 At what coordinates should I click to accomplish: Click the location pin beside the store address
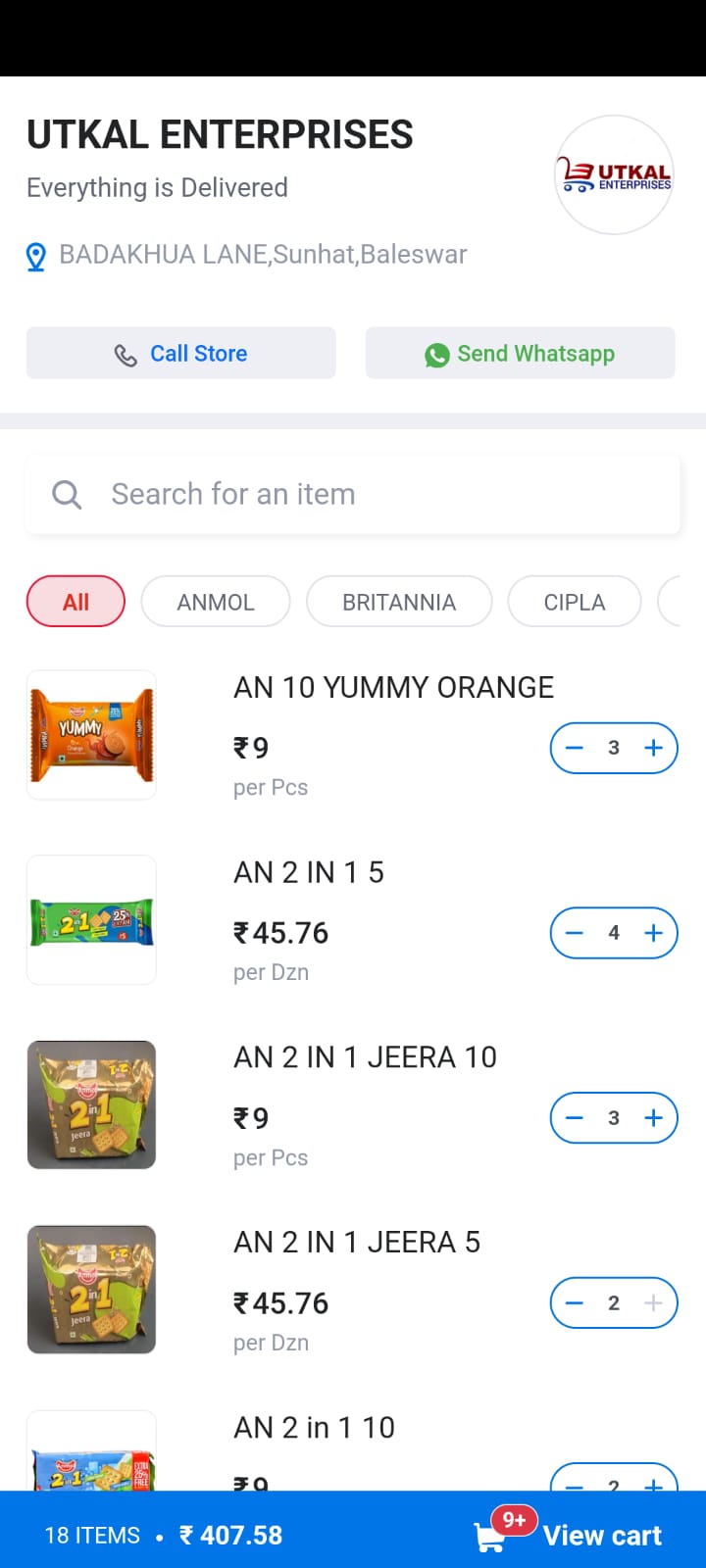(x=36, y=255)
